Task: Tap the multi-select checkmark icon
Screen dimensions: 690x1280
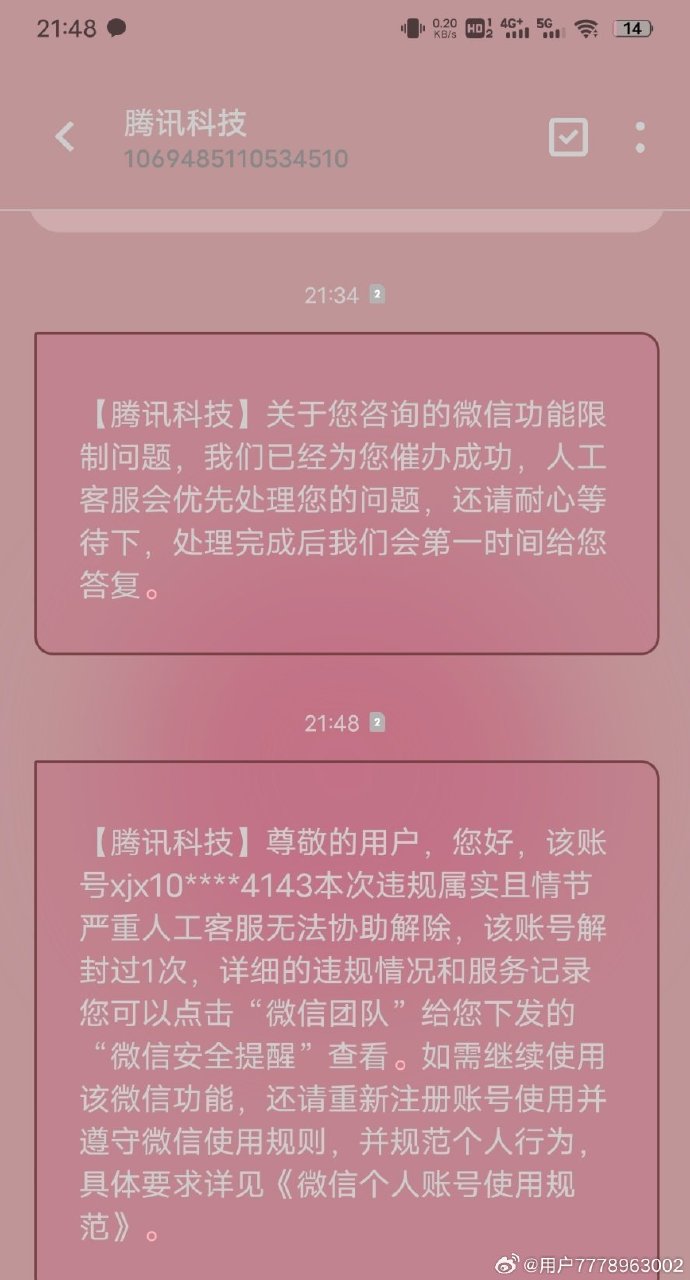Action: pos(568,137)
